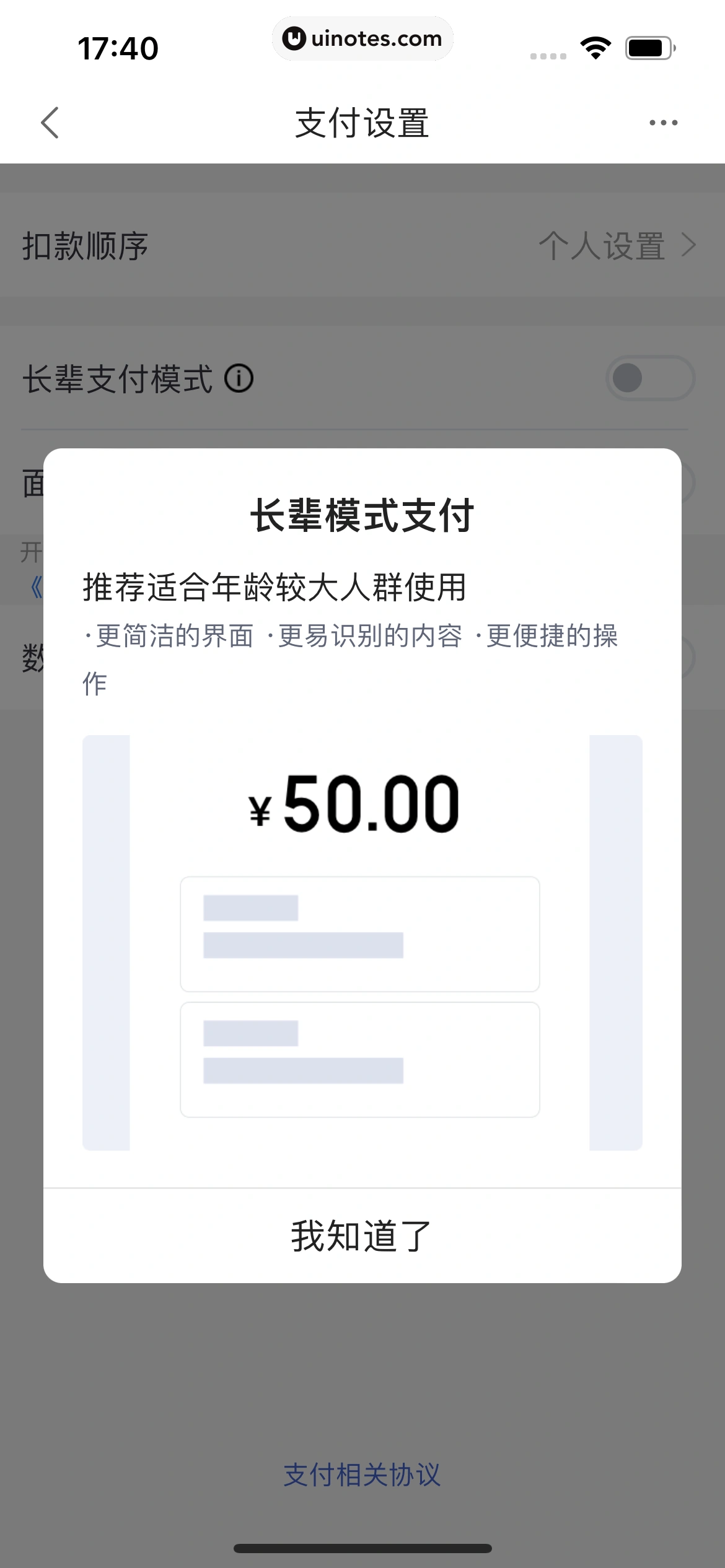This screenshot has width=725, height=1568.
Task: Tap the 长辈模式支付 dialog heading
Action: point(362,515)
